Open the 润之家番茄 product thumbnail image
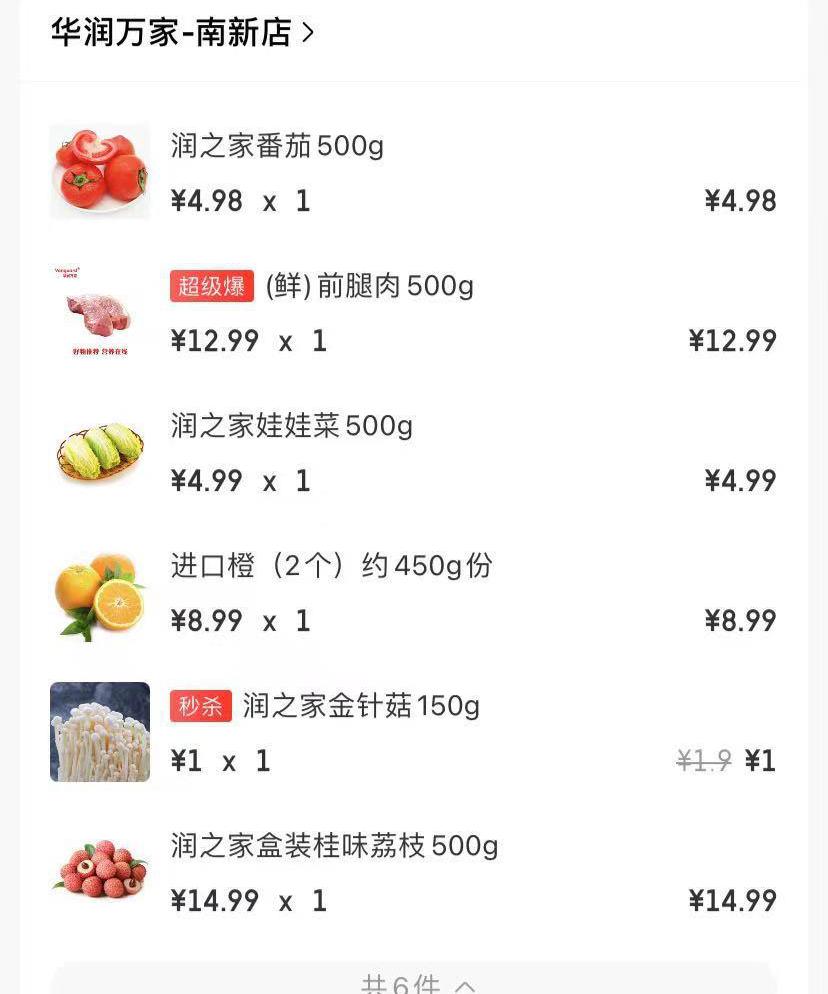This screenshot has height=994, width=828. [x=99, y=170]
